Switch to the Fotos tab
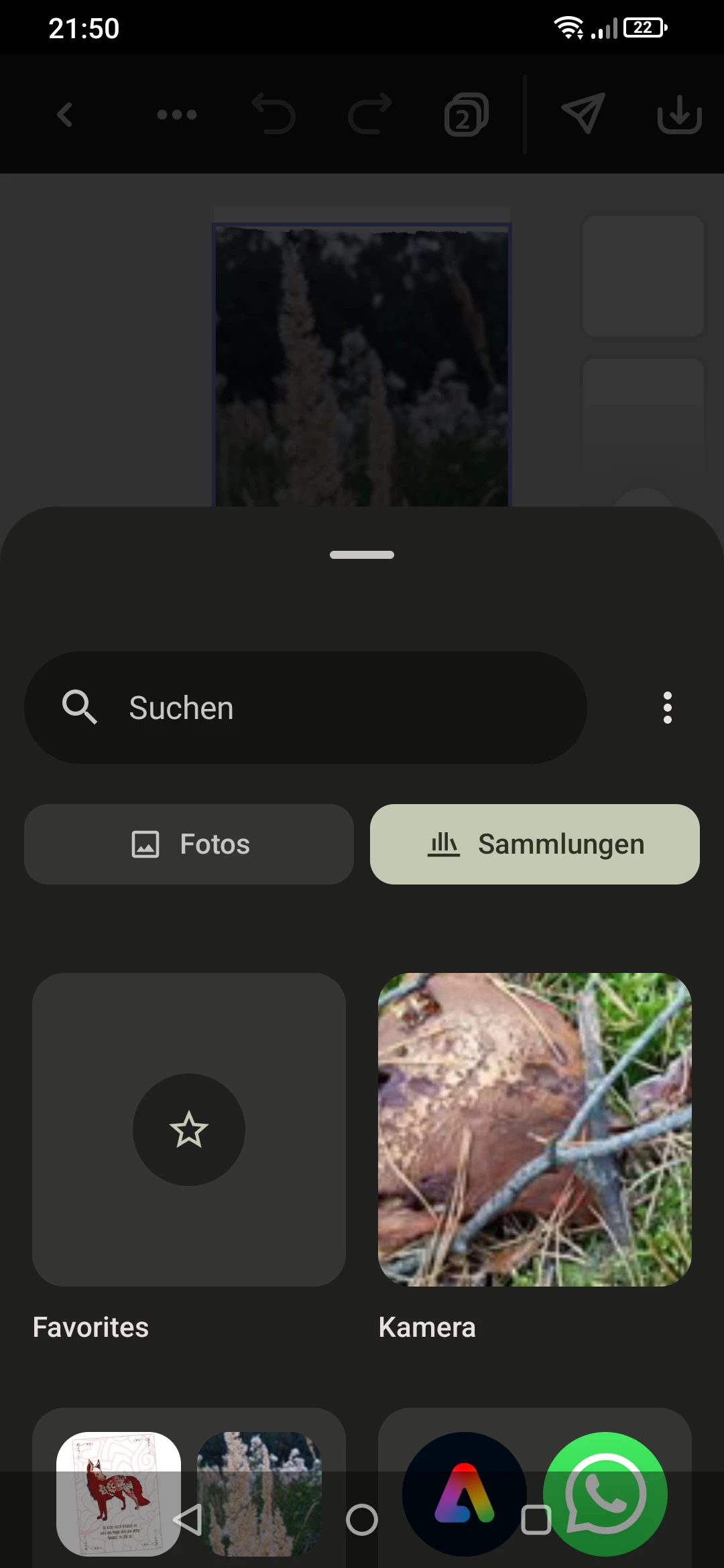 [189, 844]
